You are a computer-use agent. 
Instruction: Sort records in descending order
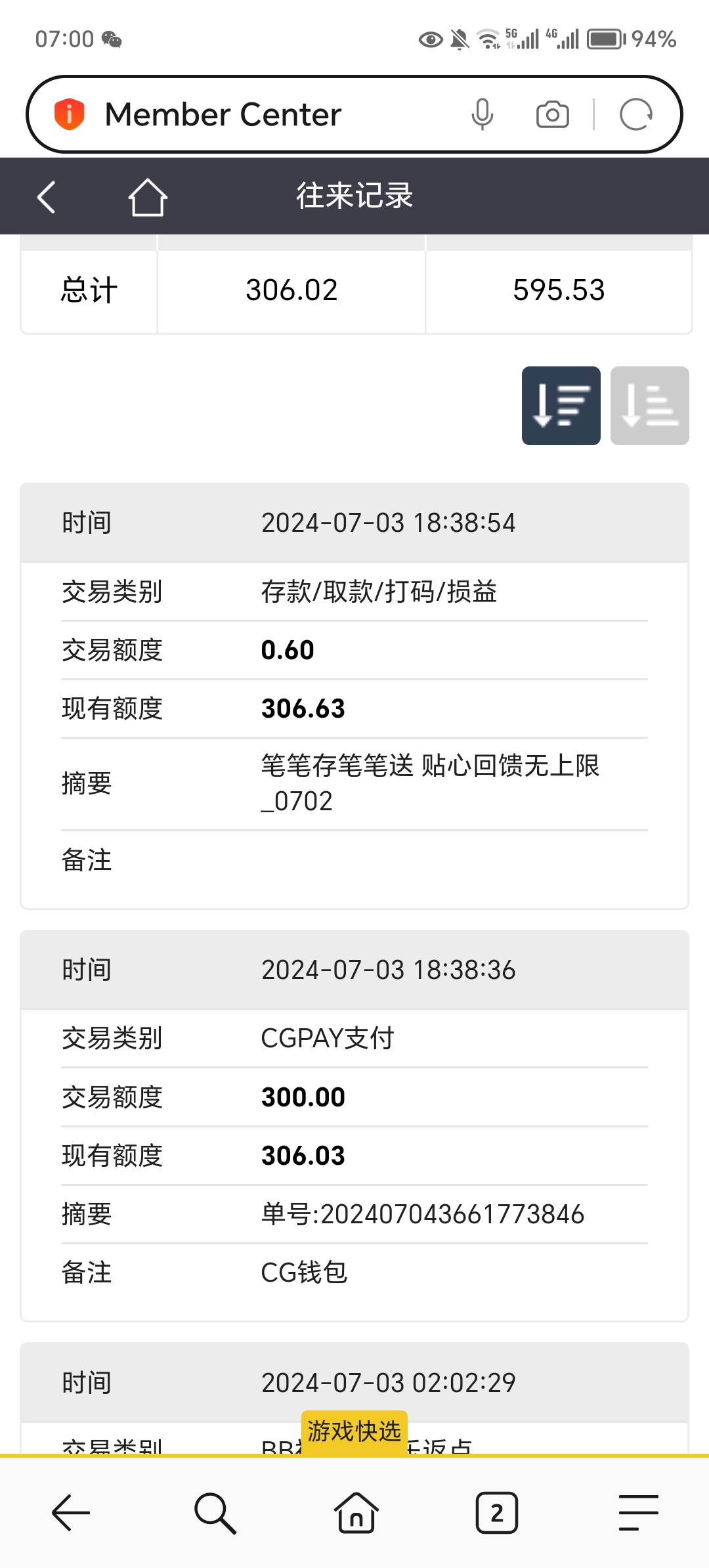pyautogui.click(x=561, y=406)
